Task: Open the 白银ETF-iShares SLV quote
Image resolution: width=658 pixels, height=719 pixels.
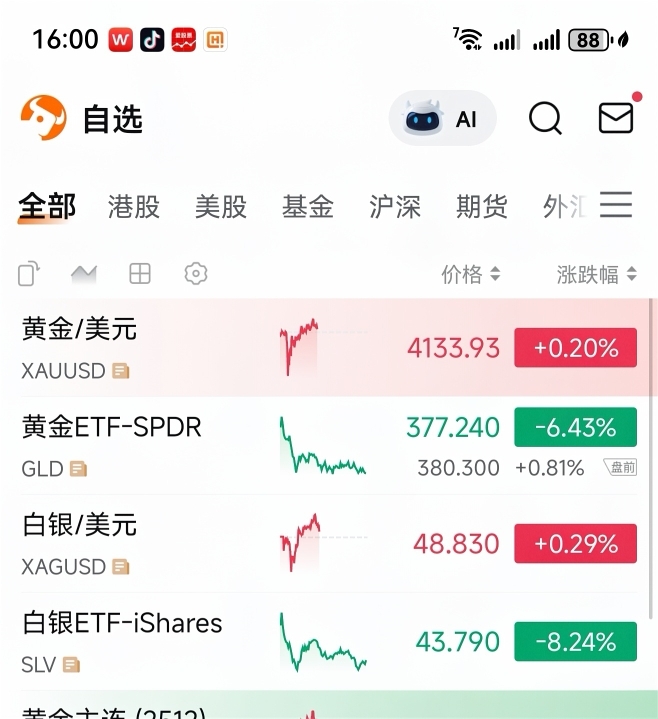Action: [x=150, y=641]
